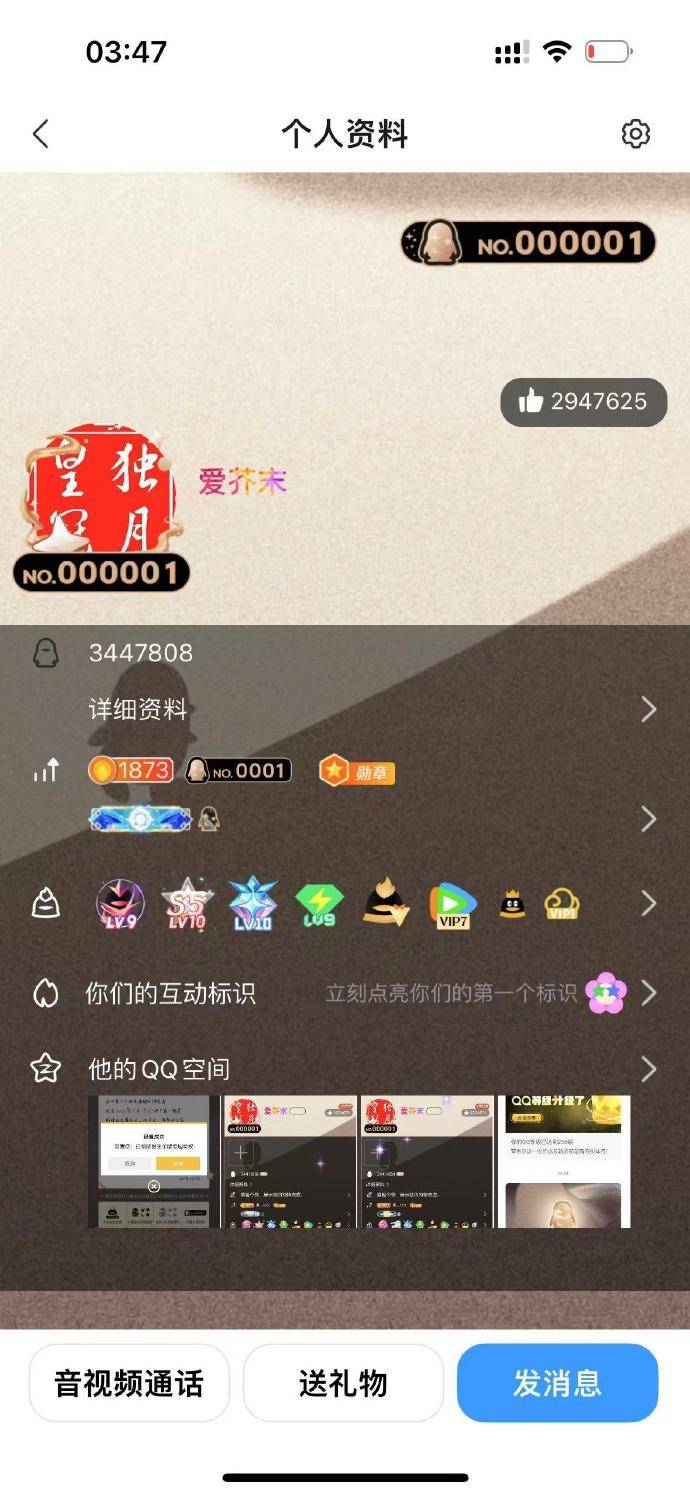Go back from the 个人资料 page
Viewport: 690px width, 1496px height.
(x=41, y=134)
